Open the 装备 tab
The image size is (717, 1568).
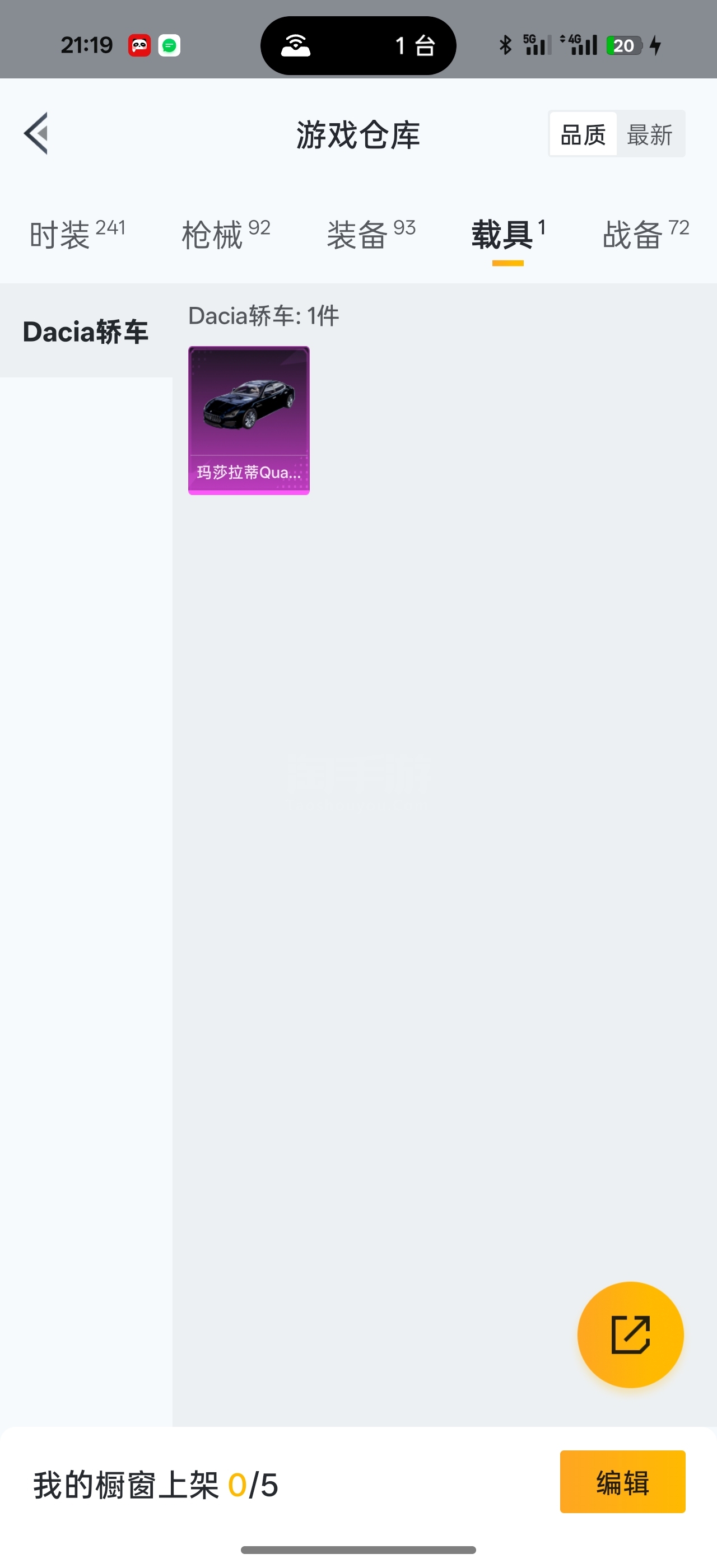coord(371,234)
